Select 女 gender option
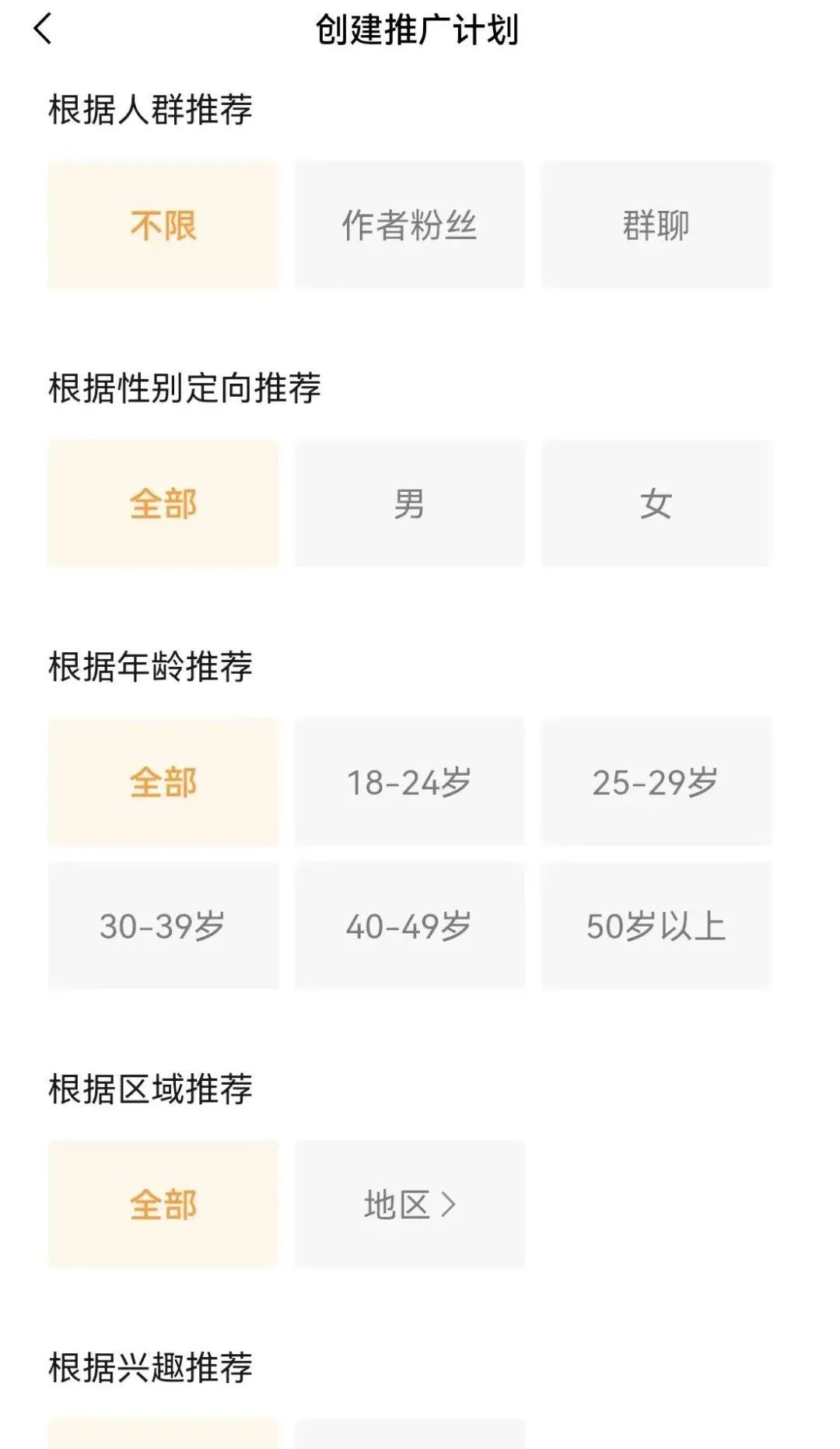840x1449 pixels. pos(657,503)
